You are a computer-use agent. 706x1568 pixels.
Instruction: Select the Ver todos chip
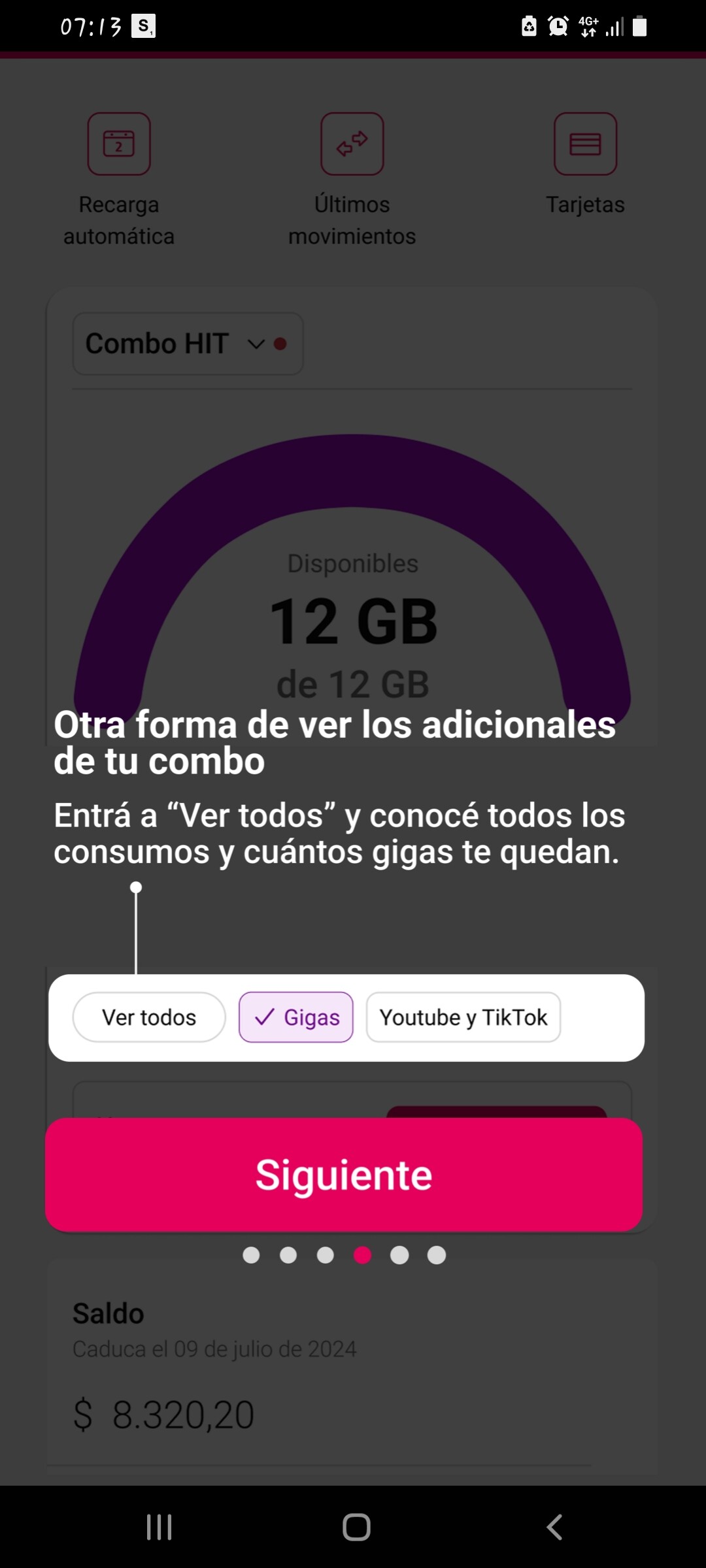point(149,1017)
